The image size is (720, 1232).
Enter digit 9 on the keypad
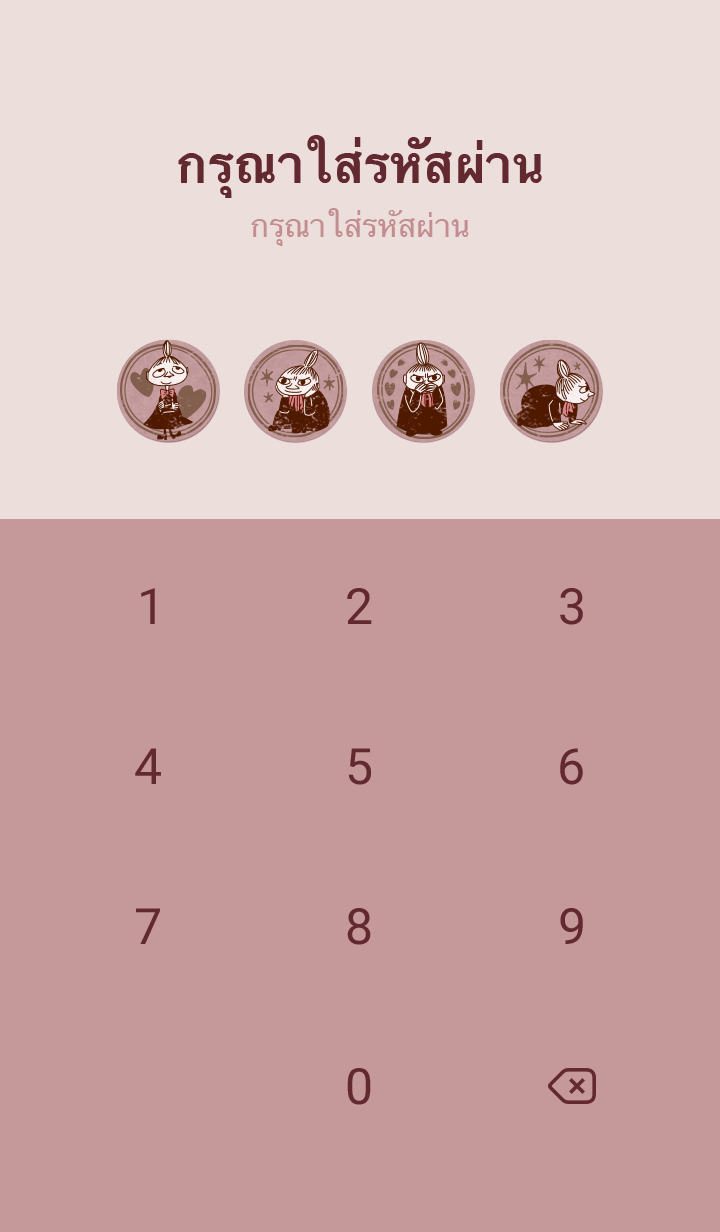pos(571,927)
